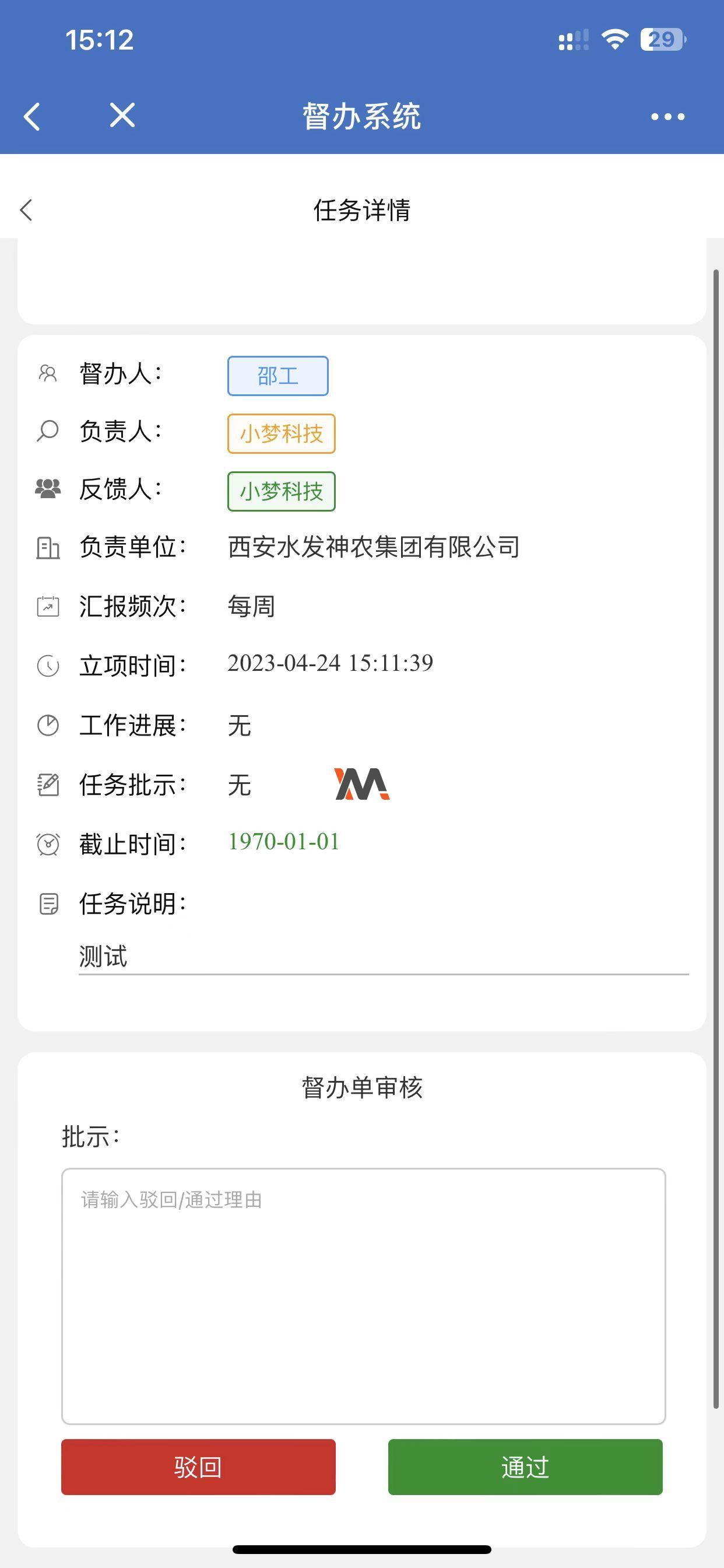Go back from the 任务详情 page
The image size is (724, 1568).
pos(26,210)
